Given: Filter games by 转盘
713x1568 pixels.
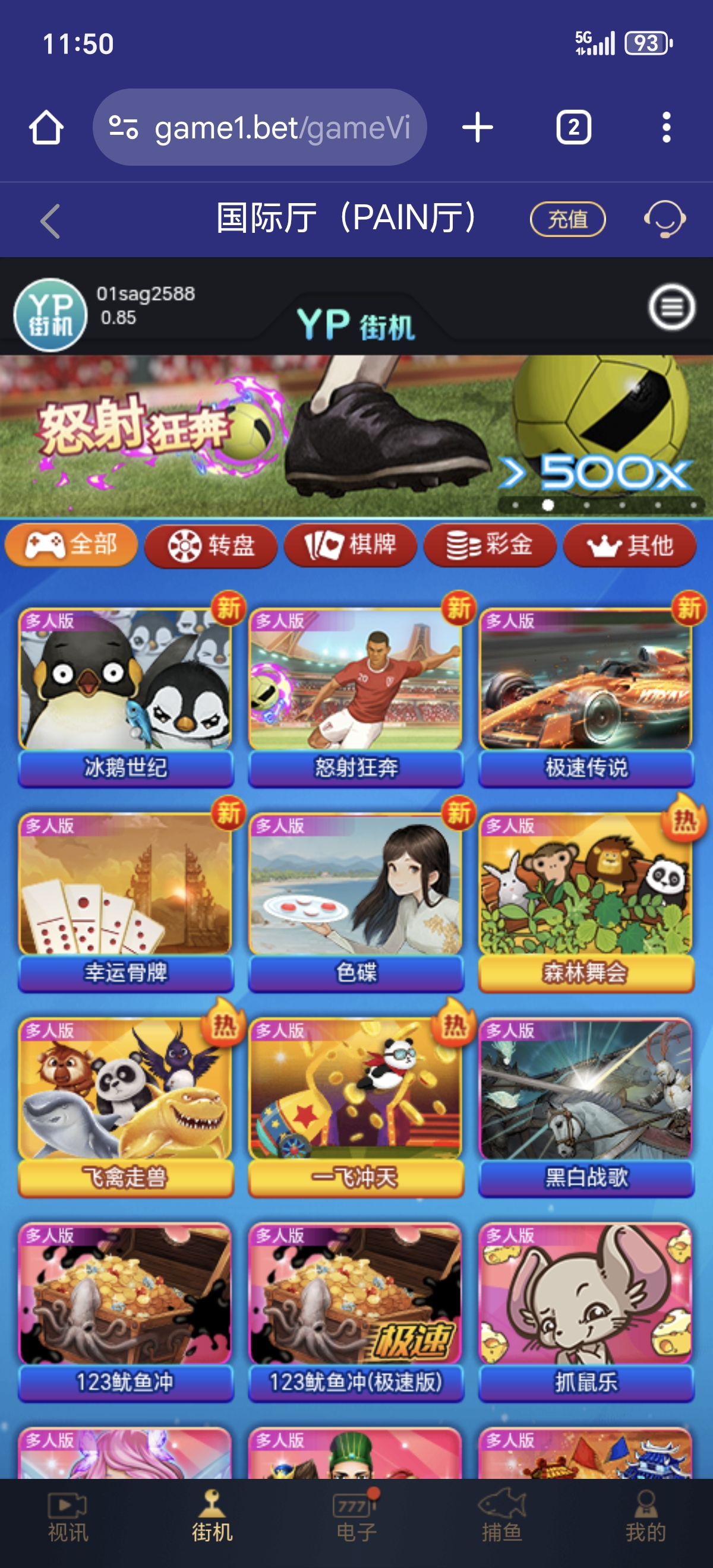Looking at the screenshot, I should pyautogui.click(x=211, y=545).
